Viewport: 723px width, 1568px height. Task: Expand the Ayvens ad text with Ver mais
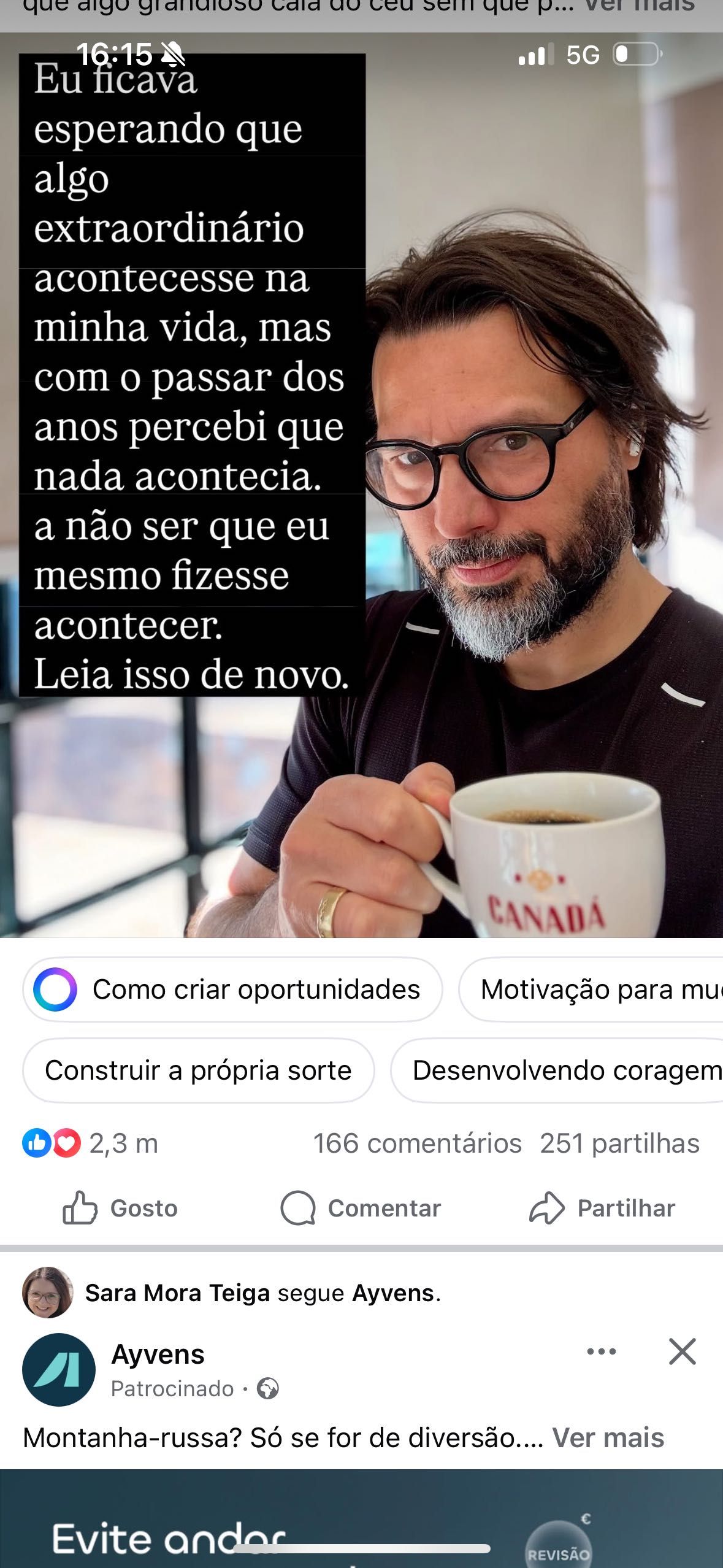(x=608, y=1437)
